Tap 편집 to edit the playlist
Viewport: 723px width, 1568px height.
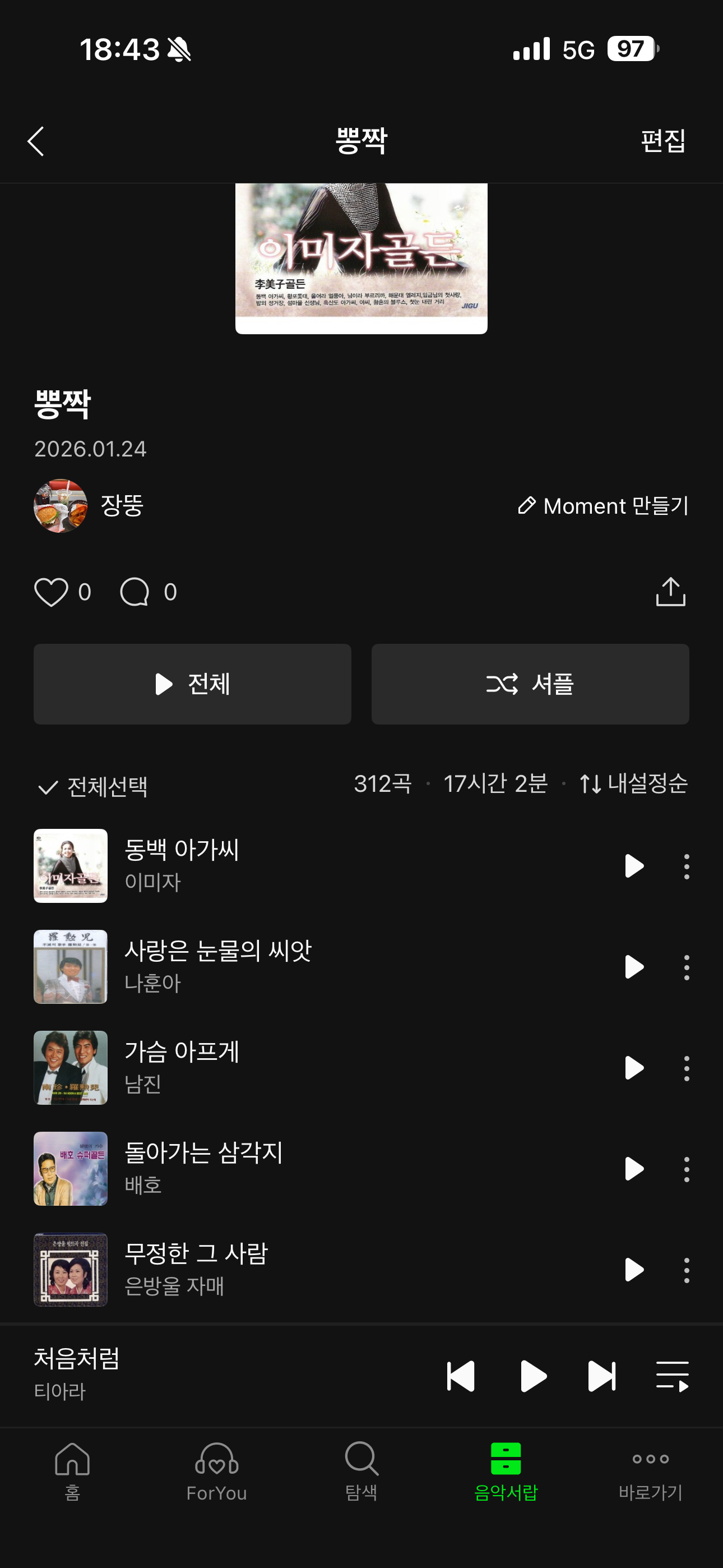click(662, 141)
